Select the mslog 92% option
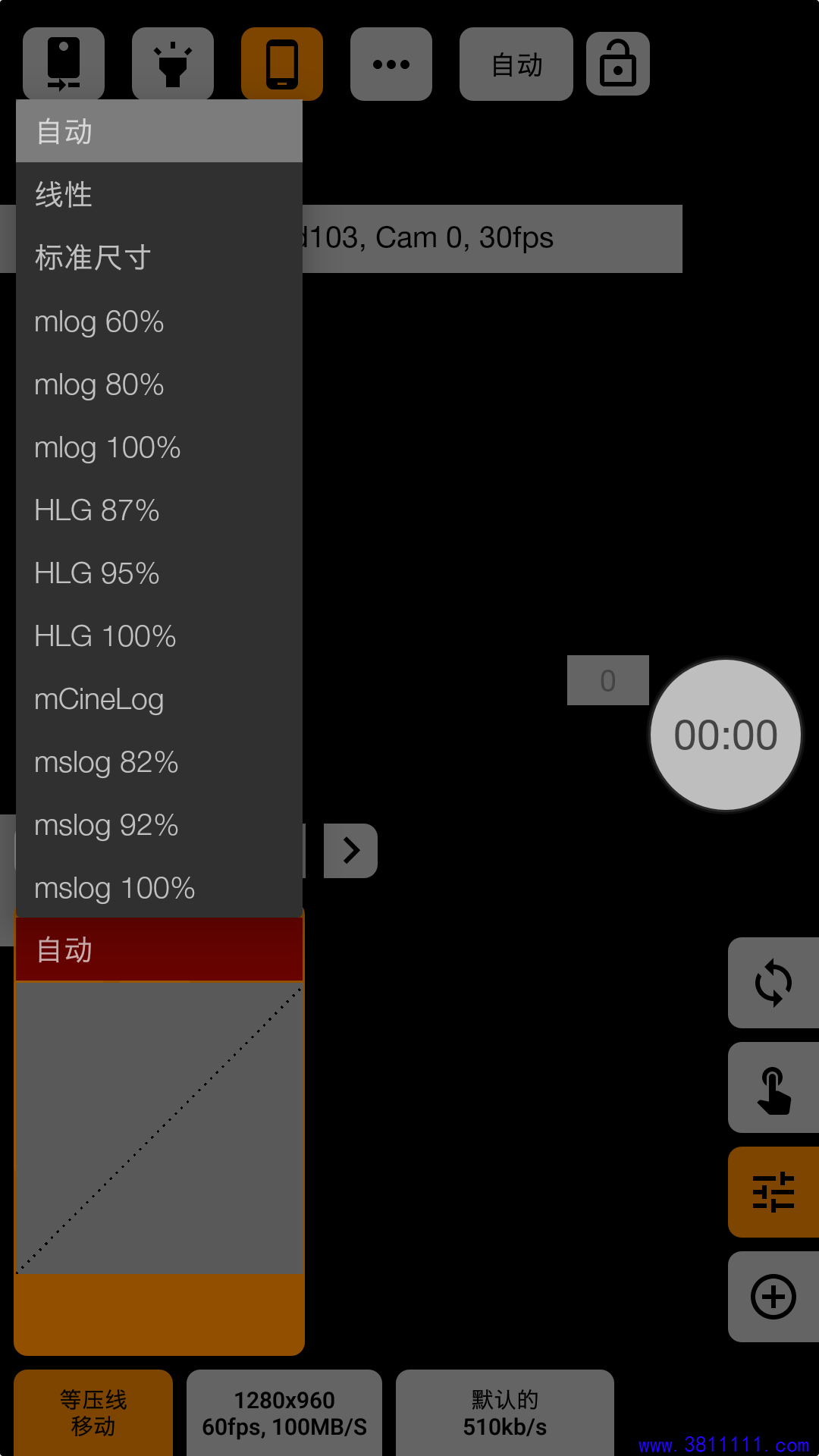 pyautogui.click(x=159, y=824)
